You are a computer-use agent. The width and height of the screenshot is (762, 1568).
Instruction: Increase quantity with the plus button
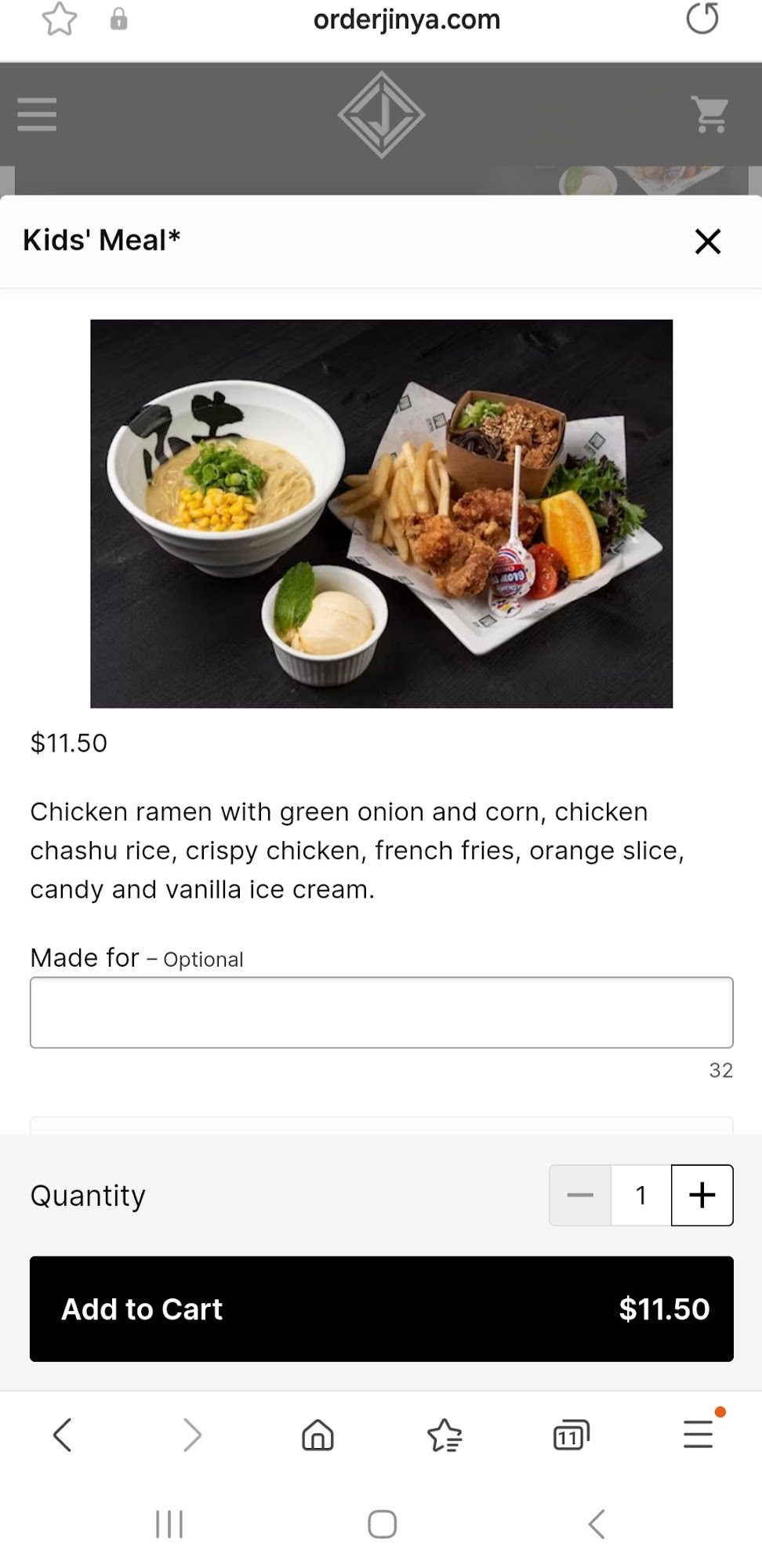(x=702, y=1195)
